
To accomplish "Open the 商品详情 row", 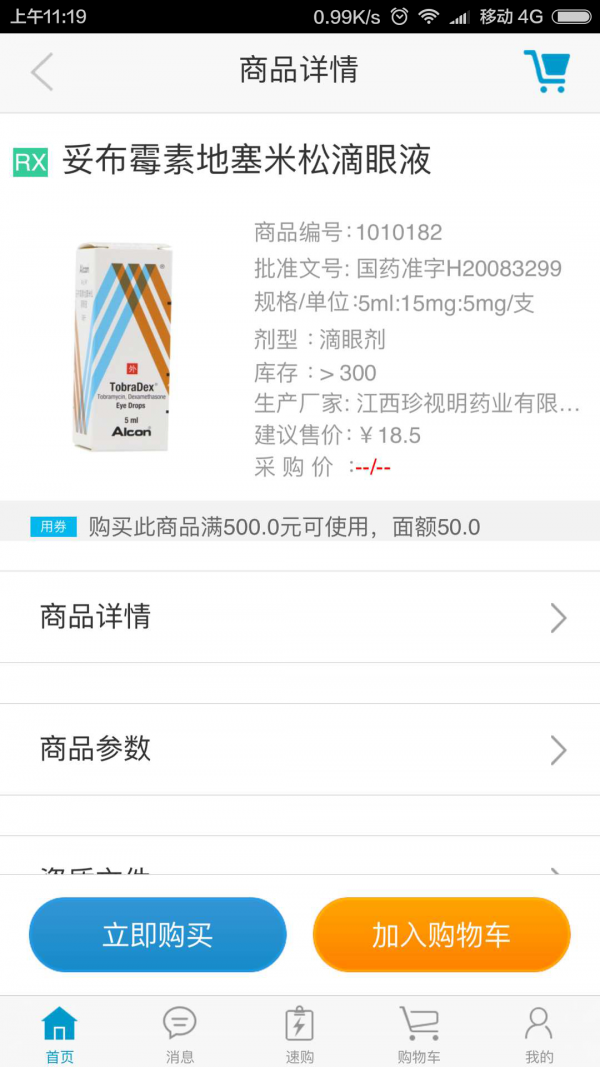I will (300, 617).
